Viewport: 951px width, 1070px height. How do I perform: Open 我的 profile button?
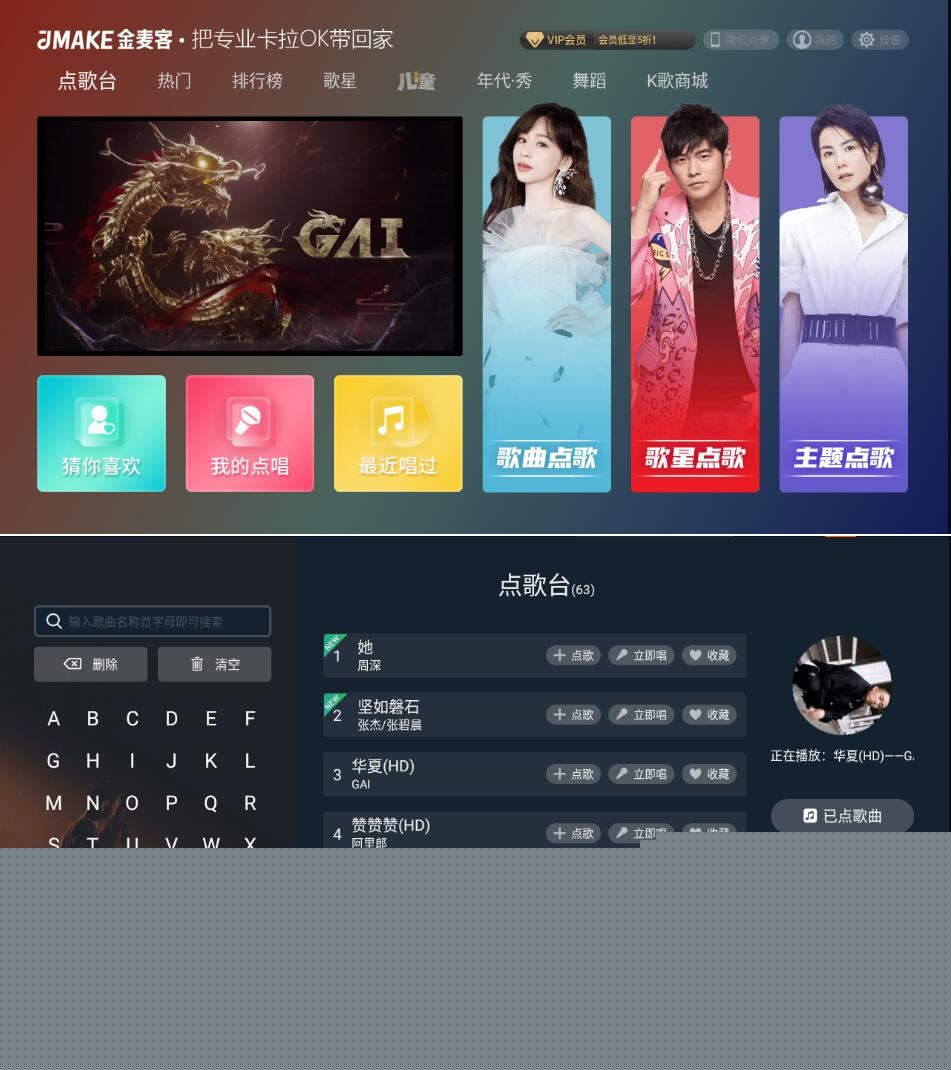pyautogui.click(x=814, y=40)
